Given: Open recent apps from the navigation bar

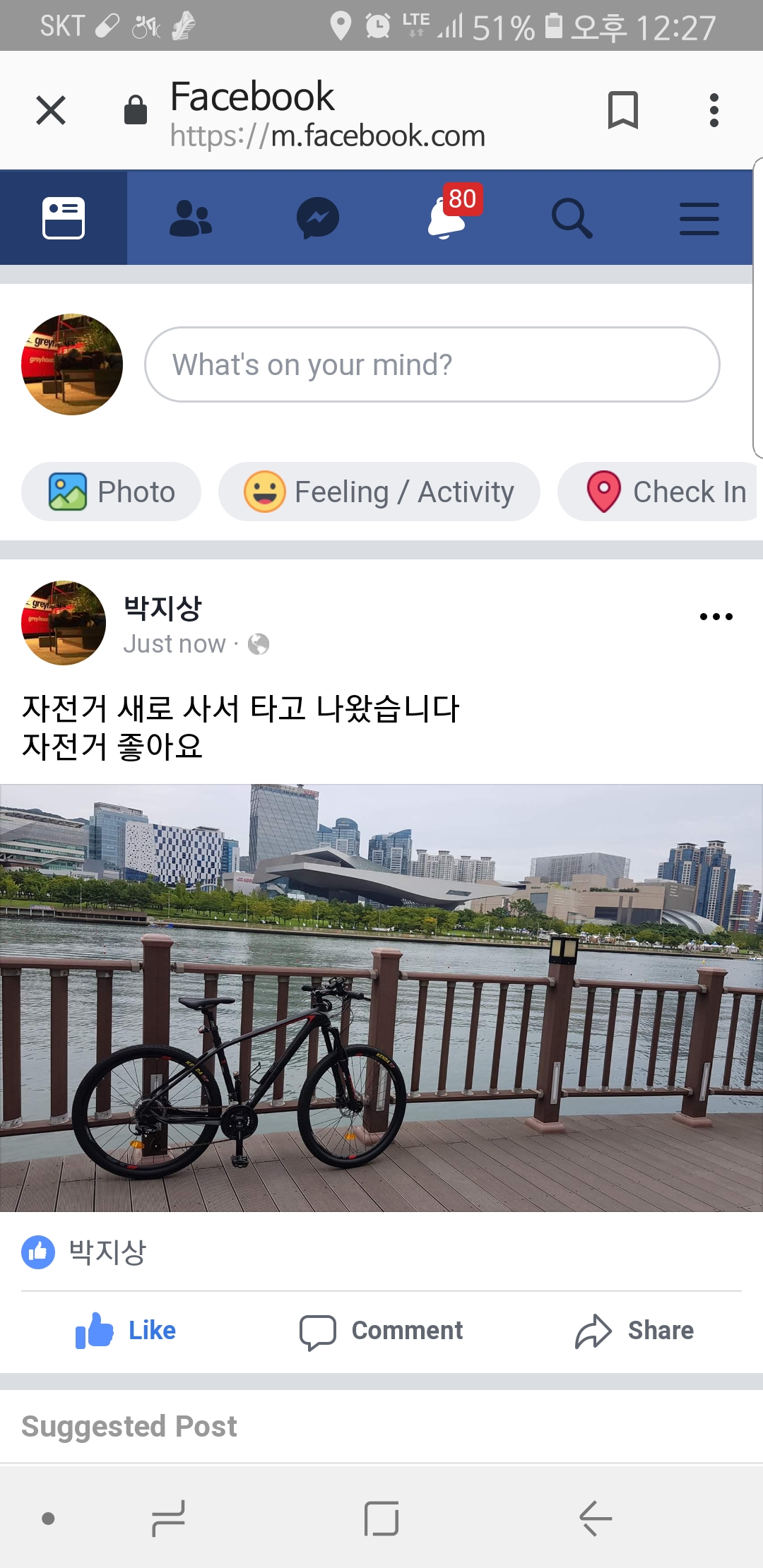Looking at the screenshot, I should (x=169, y=1519).
